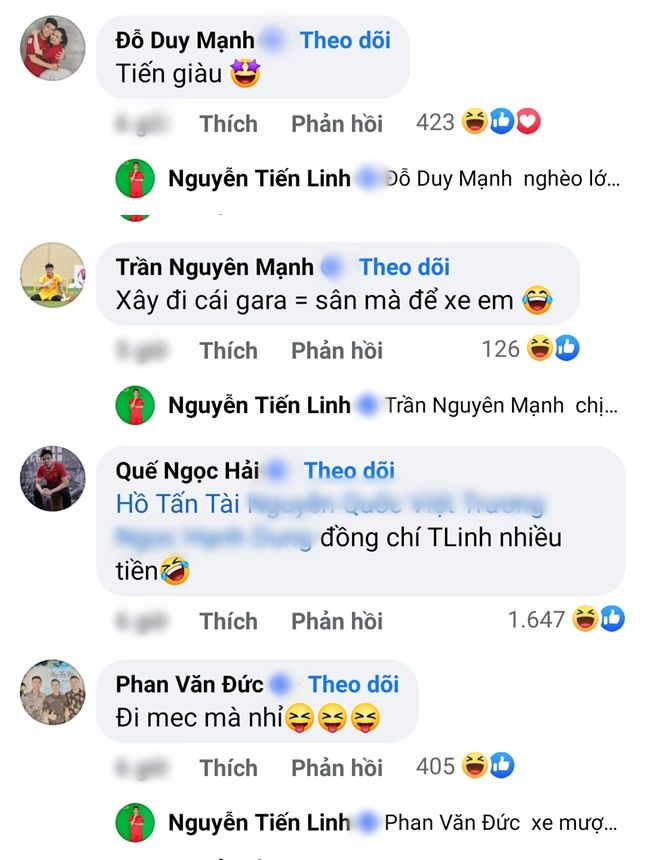645x860 pixels.
Task: Open the tagged profile Hồ Tấn Tài
Action: tap(176, 504)
